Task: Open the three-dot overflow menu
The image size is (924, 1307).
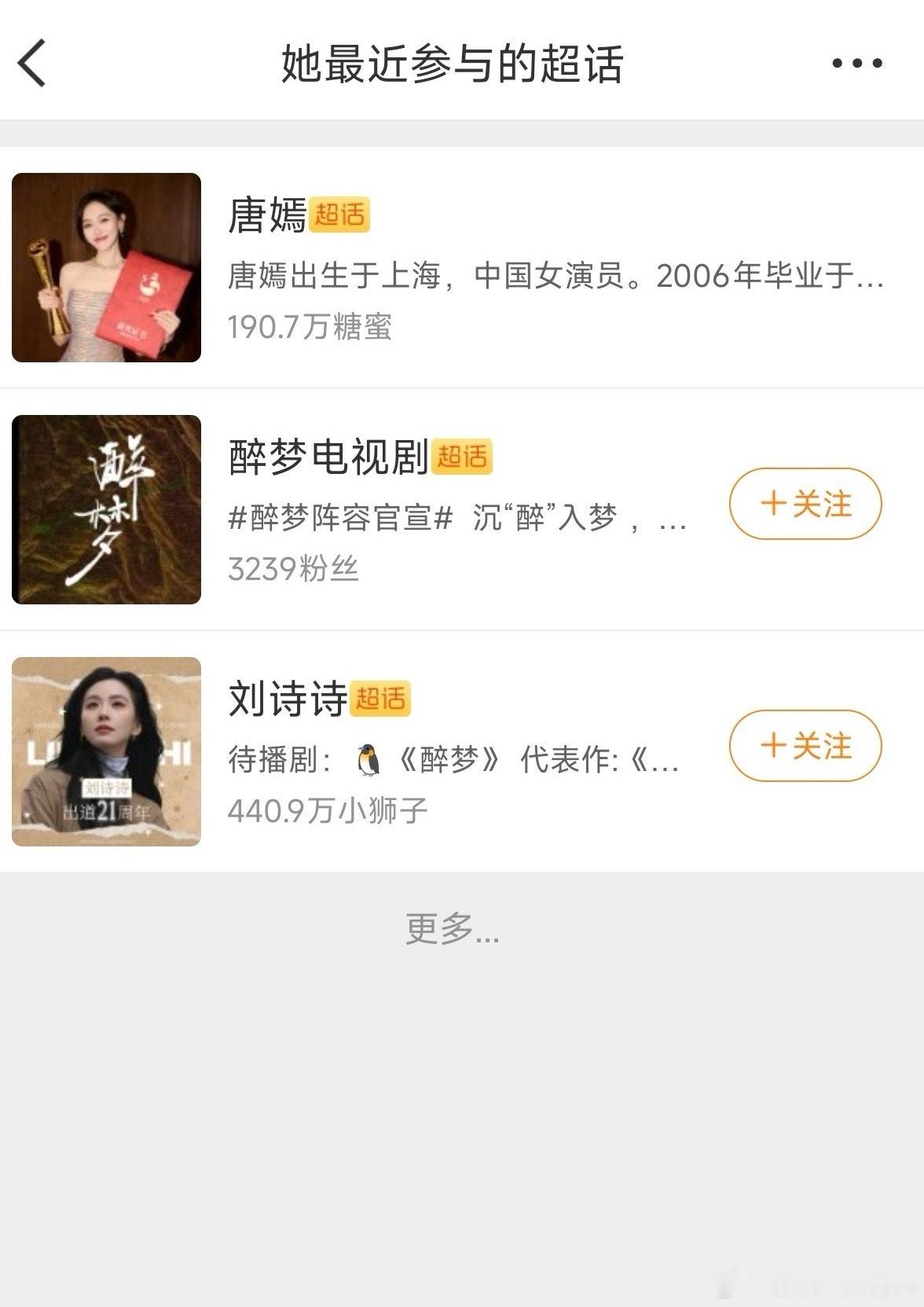Action: click(856, 63)
